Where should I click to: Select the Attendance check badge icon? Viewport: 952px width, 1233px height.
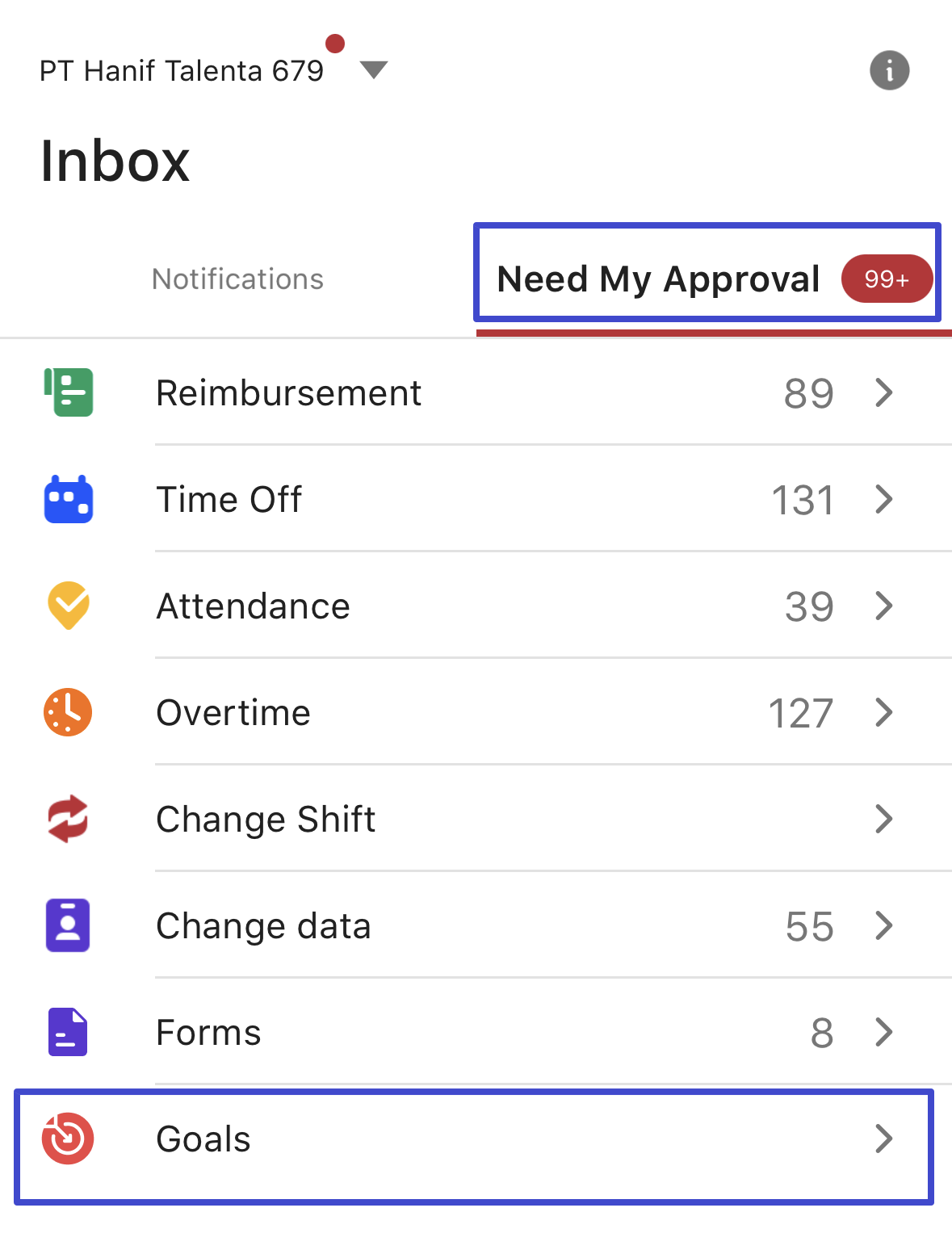(68, 606)
